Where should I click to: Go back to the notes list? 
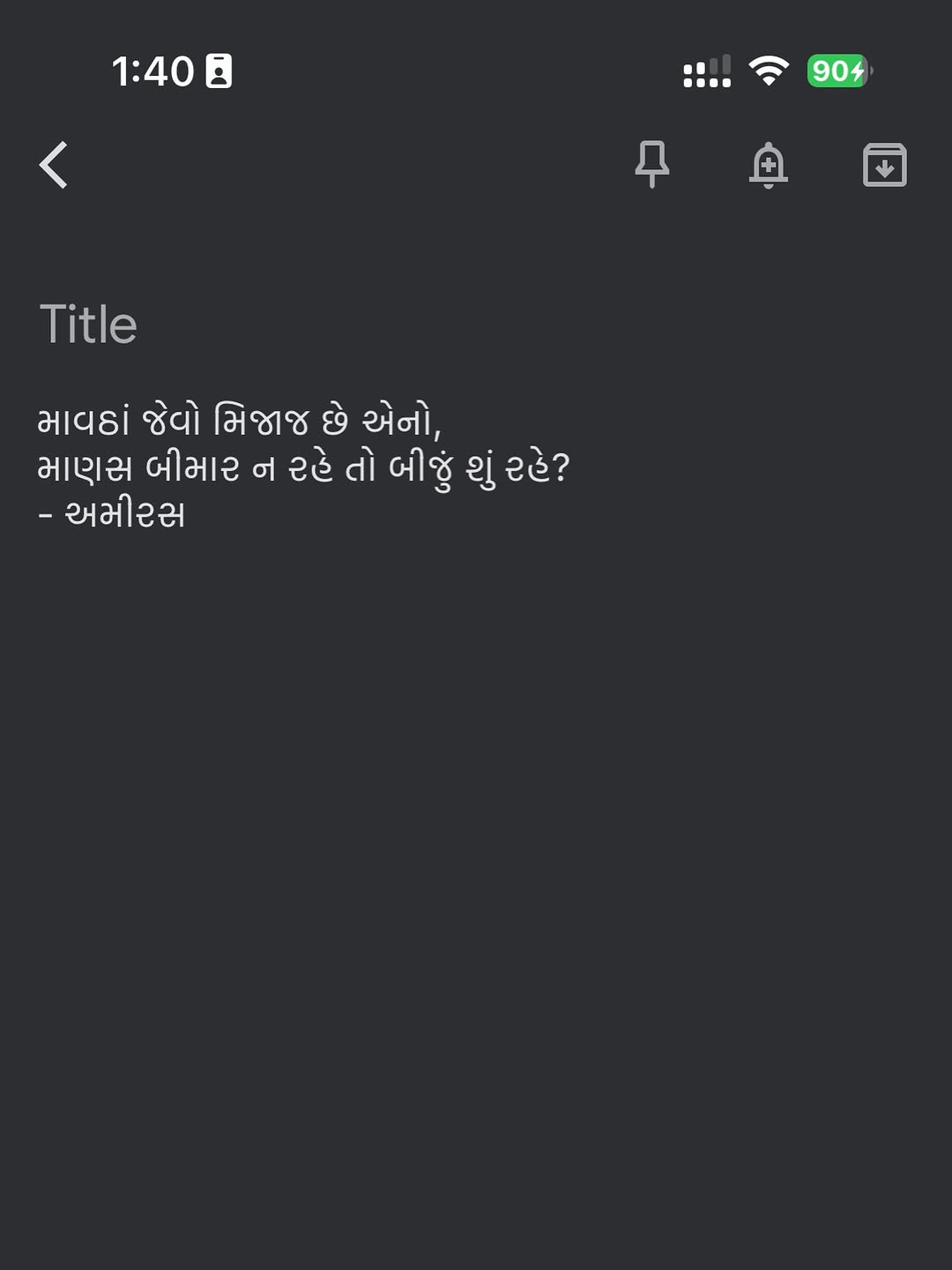tap(54, 165)
